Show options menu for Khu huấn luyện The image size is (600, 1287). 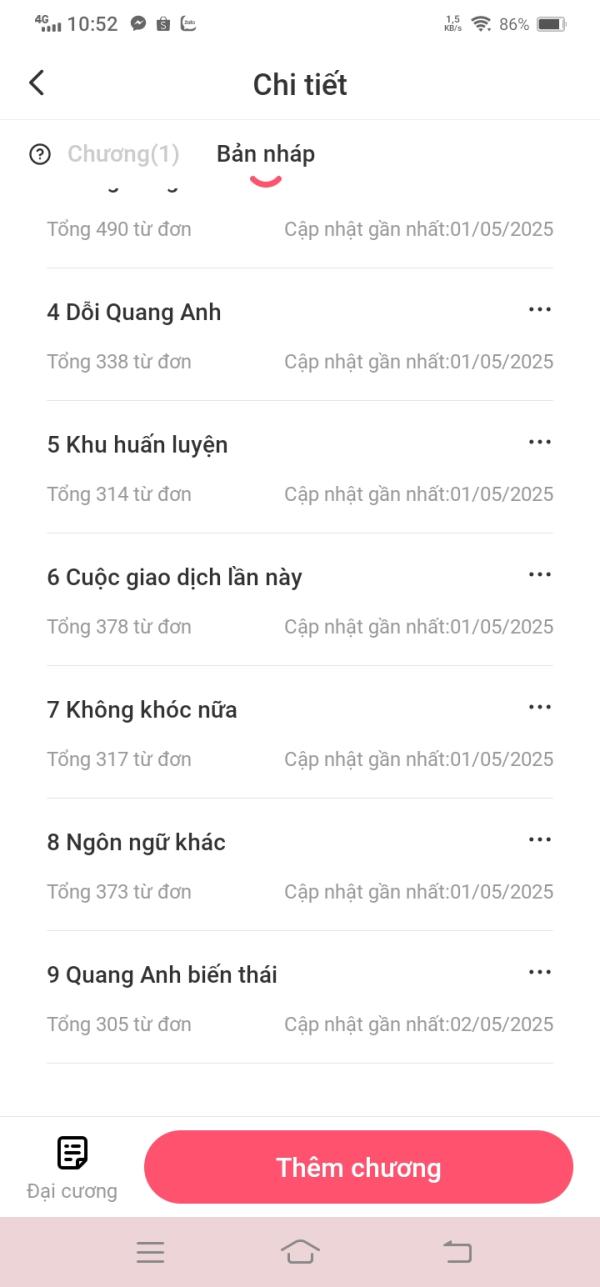click(539, 442)
